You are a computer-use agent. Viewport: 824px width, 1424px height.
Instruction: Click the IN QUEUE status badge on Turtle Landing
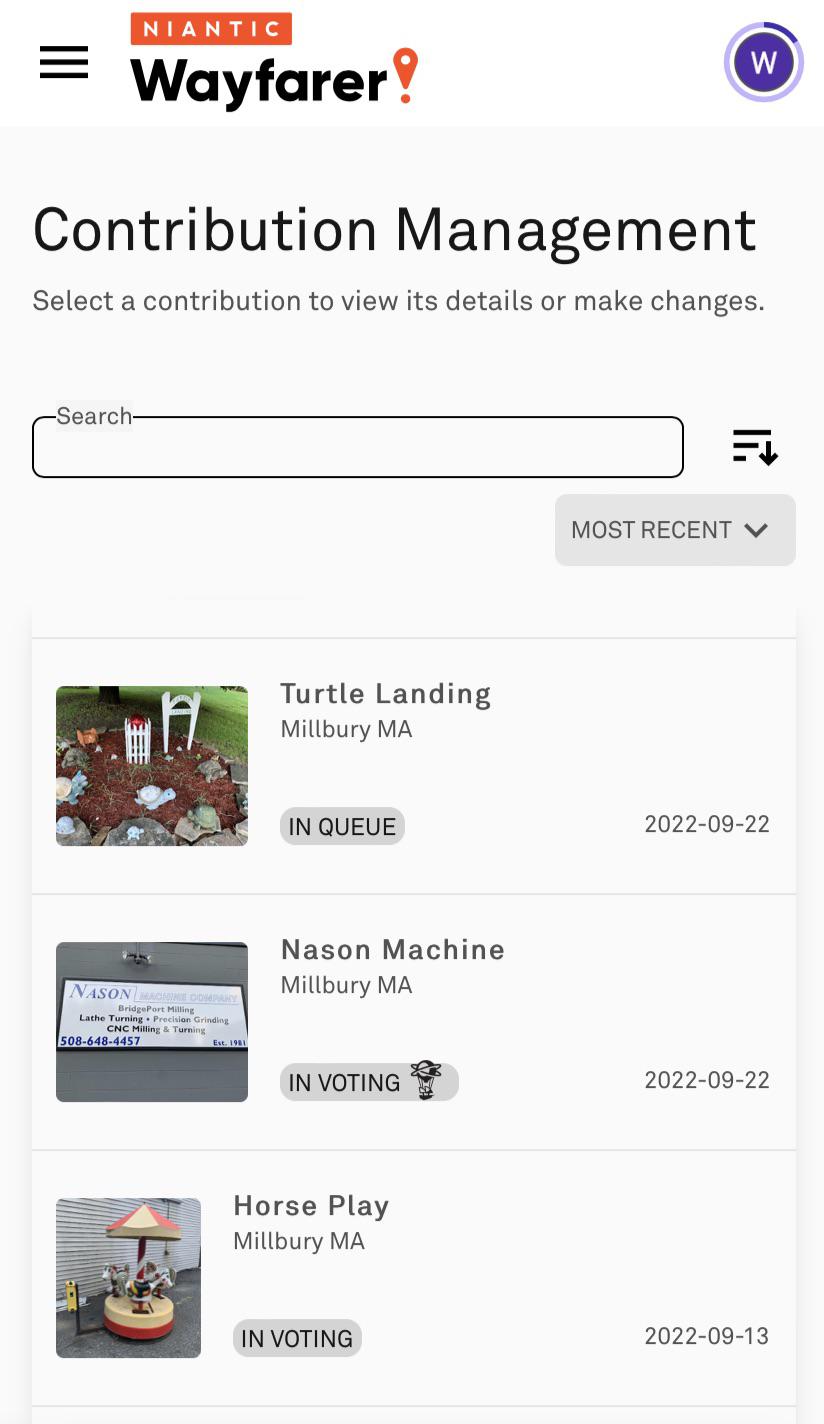[x=342, y=826]
